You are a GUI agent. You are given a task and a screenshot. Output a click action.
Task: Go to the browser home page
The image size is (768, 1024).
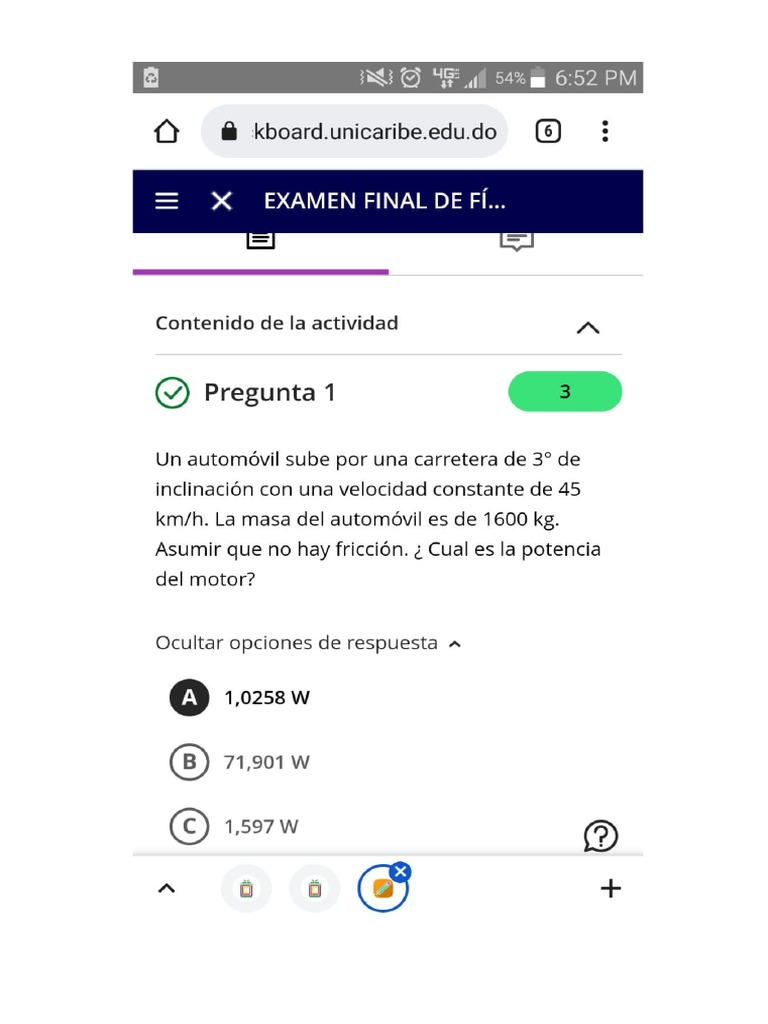167,131
